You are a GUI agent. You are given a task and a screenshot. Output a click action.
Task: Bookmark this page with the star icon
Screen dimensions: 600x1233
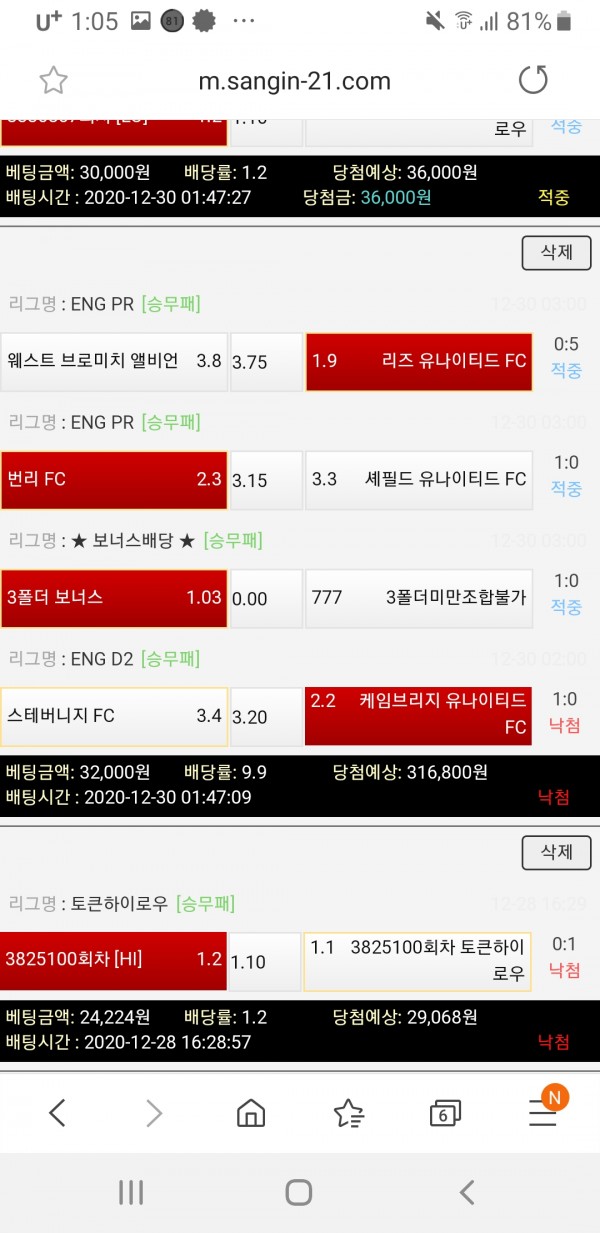tap(53, 81)
